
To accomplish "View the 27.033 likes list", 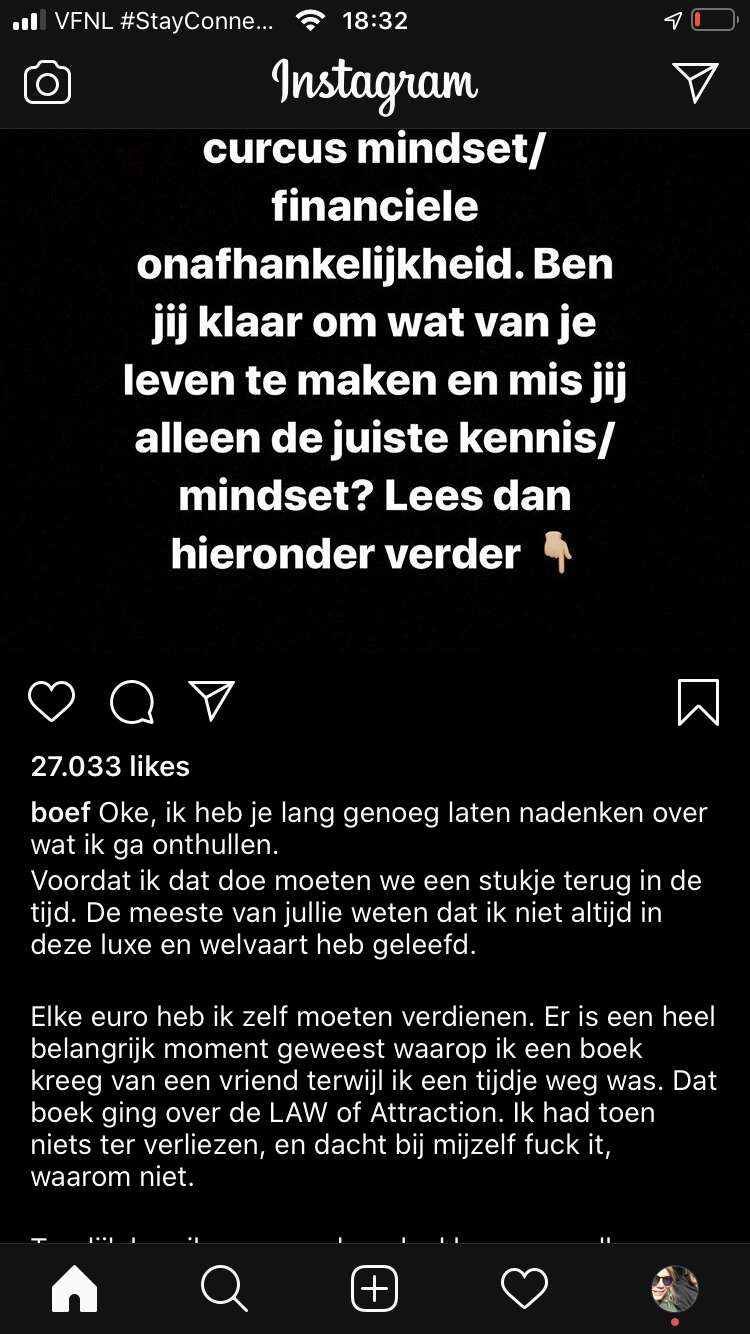I will click(x=110, y=766).
